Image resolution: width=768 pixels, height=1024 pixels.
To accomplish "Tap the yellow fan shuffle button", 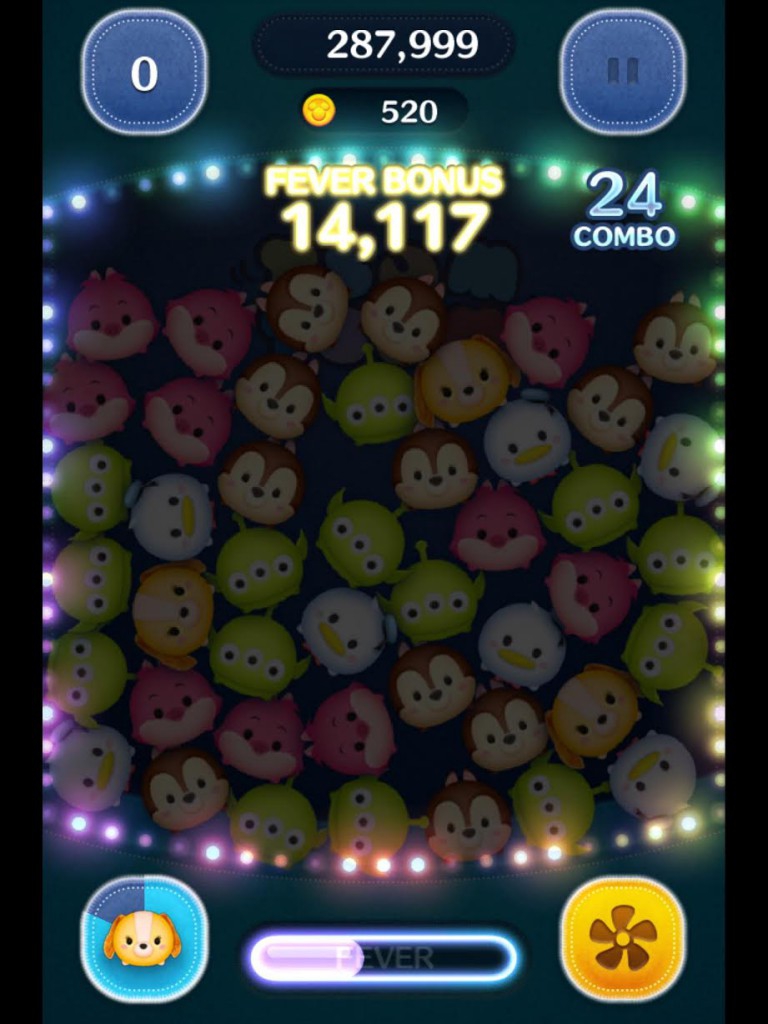I will [622, 938].
